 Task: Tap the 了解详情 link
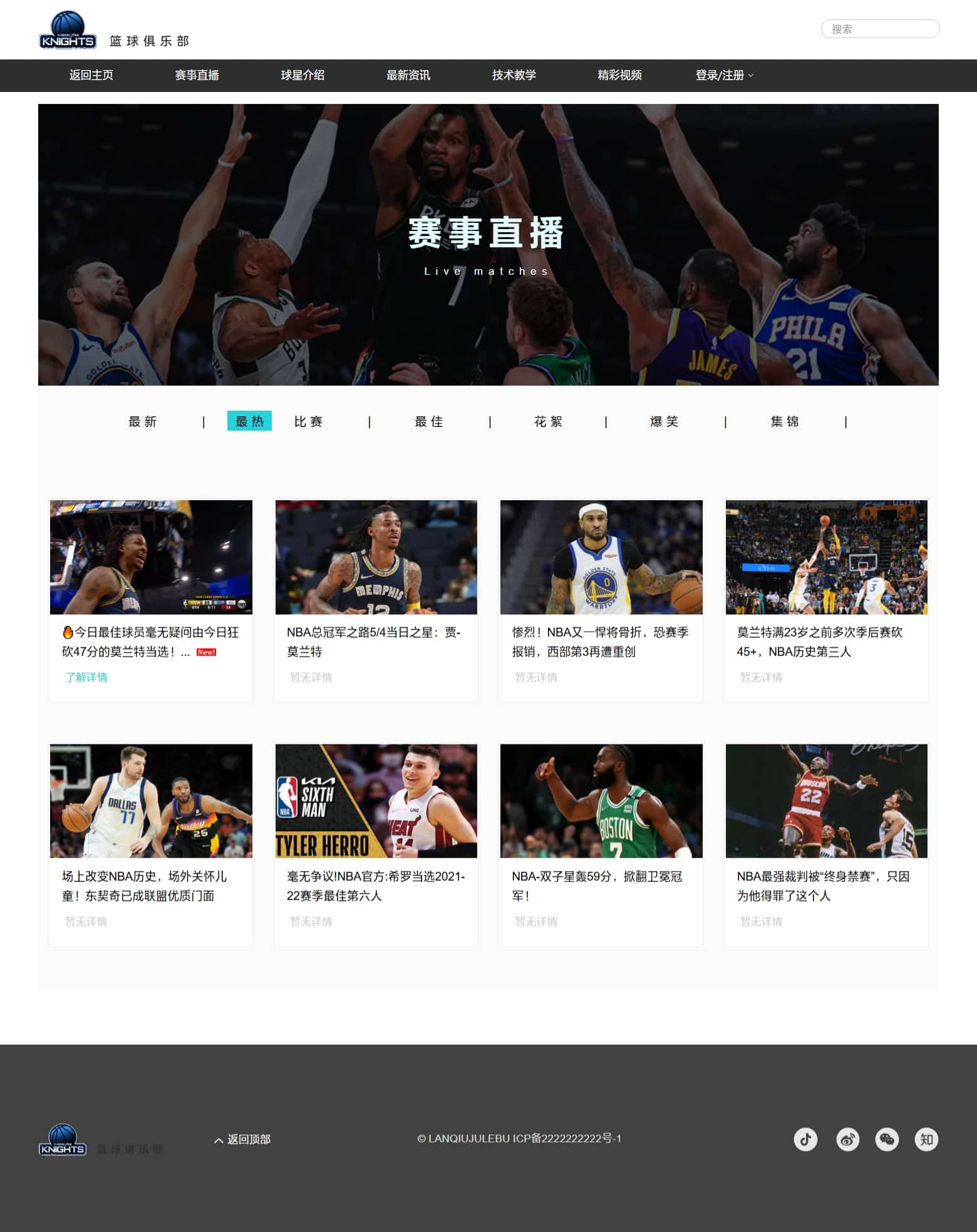pyautogui.click(x=86, y=677)
